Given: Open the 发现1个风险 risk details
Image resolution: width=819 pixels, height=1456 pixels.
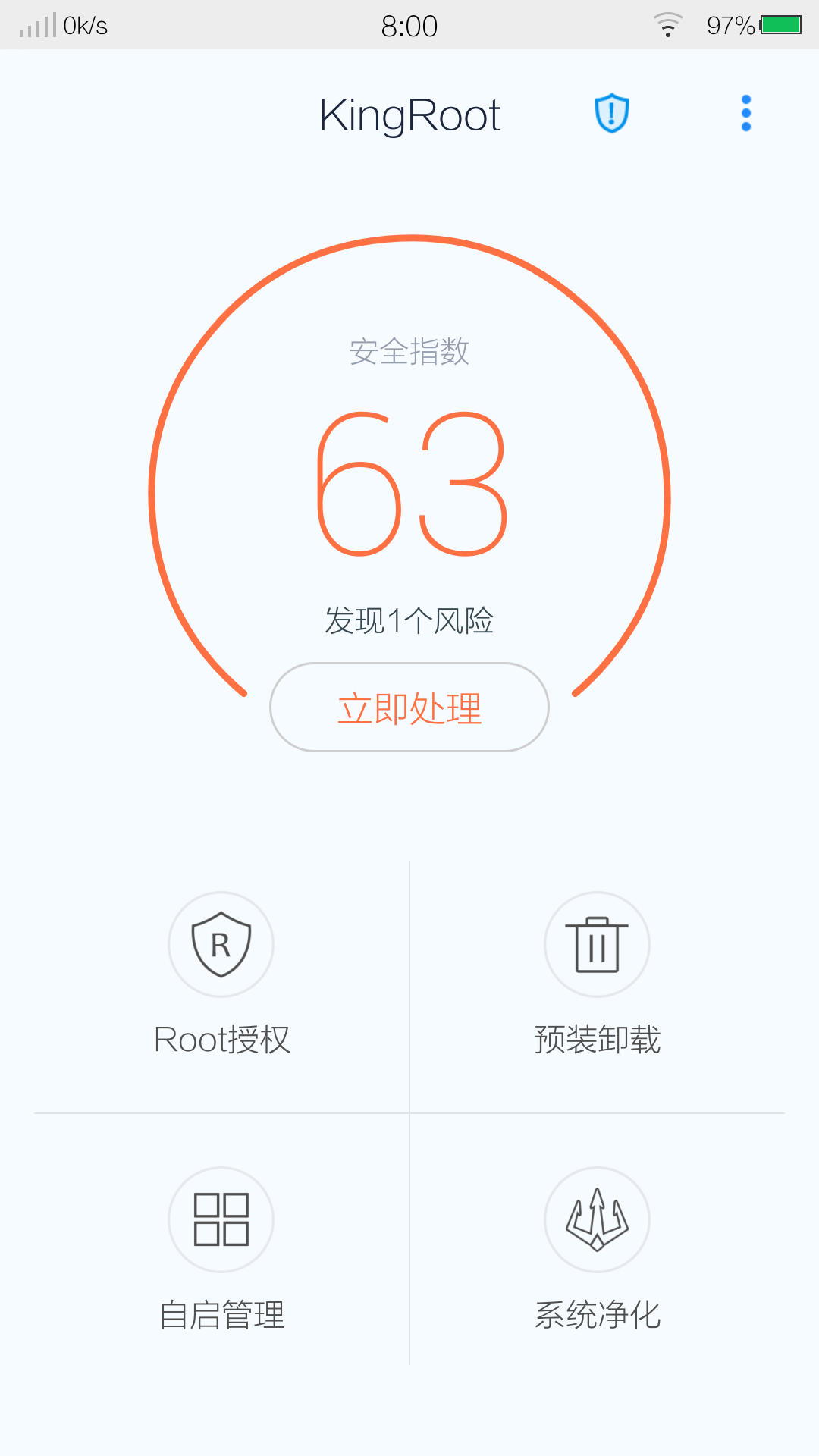Looking at the screenshot, I should pyautogui.click(x=409, y=620).
